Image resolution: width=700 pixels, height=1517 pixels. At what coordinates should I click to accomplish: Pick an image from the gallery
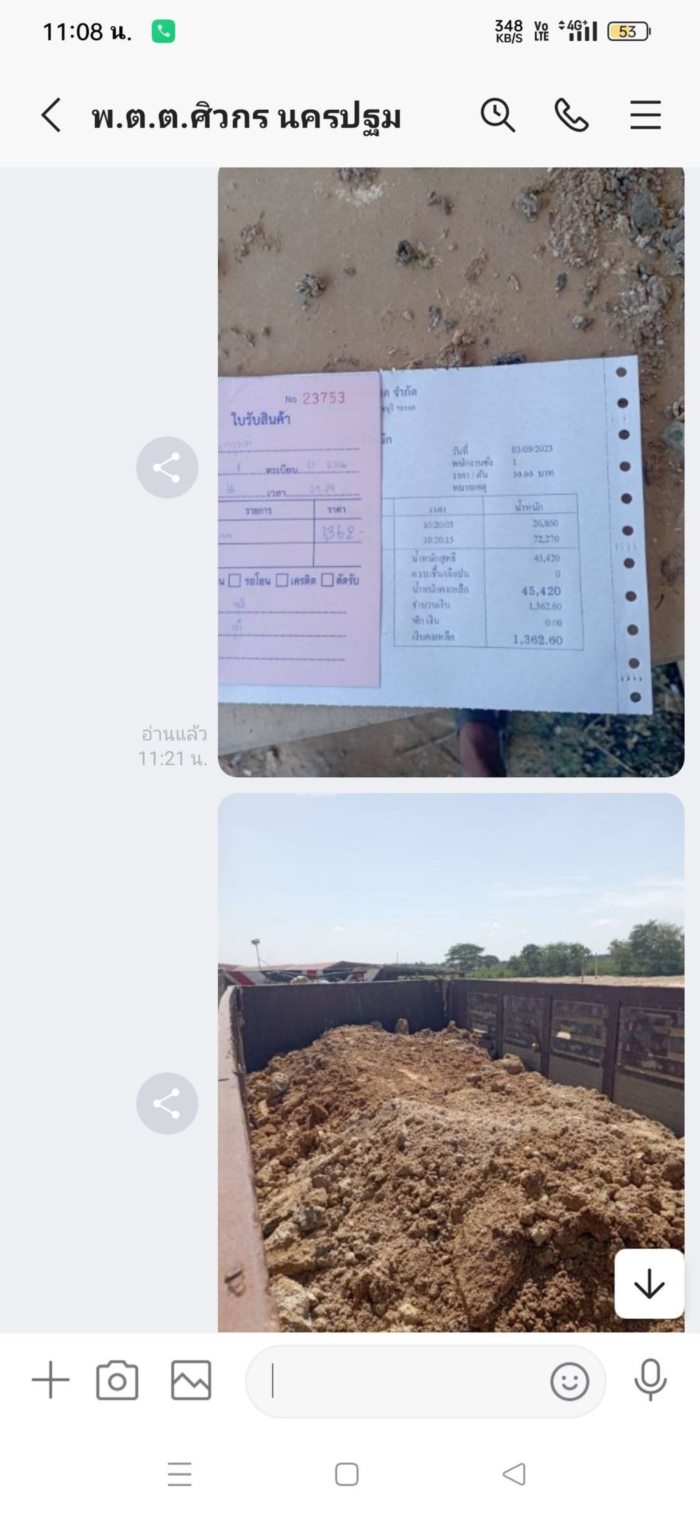[191, 1381]
